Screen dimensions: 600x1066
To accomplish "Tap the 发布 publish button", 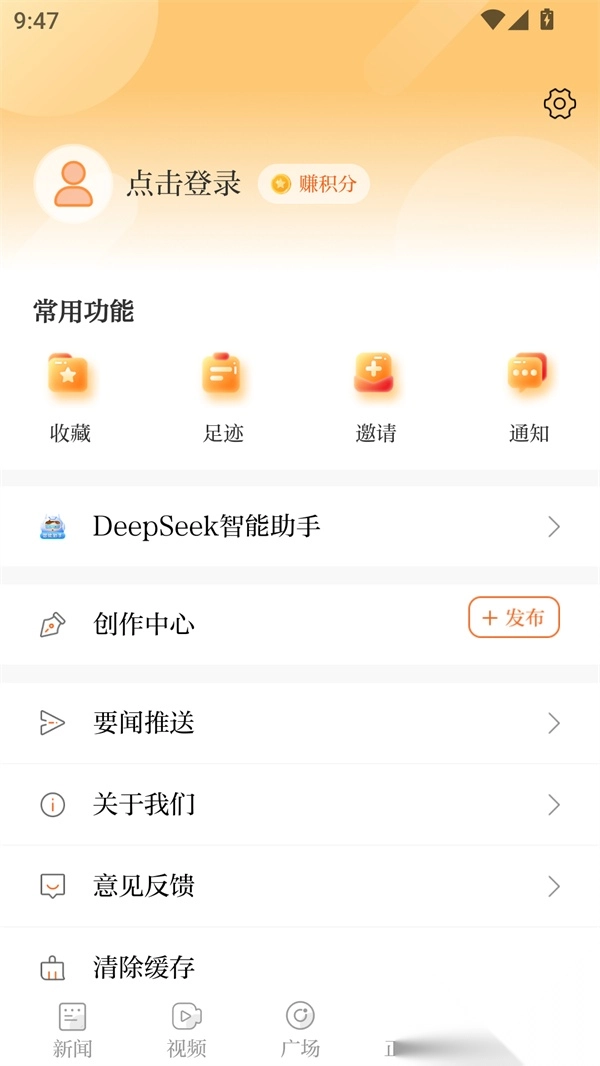I will click(x=513, y=618).
